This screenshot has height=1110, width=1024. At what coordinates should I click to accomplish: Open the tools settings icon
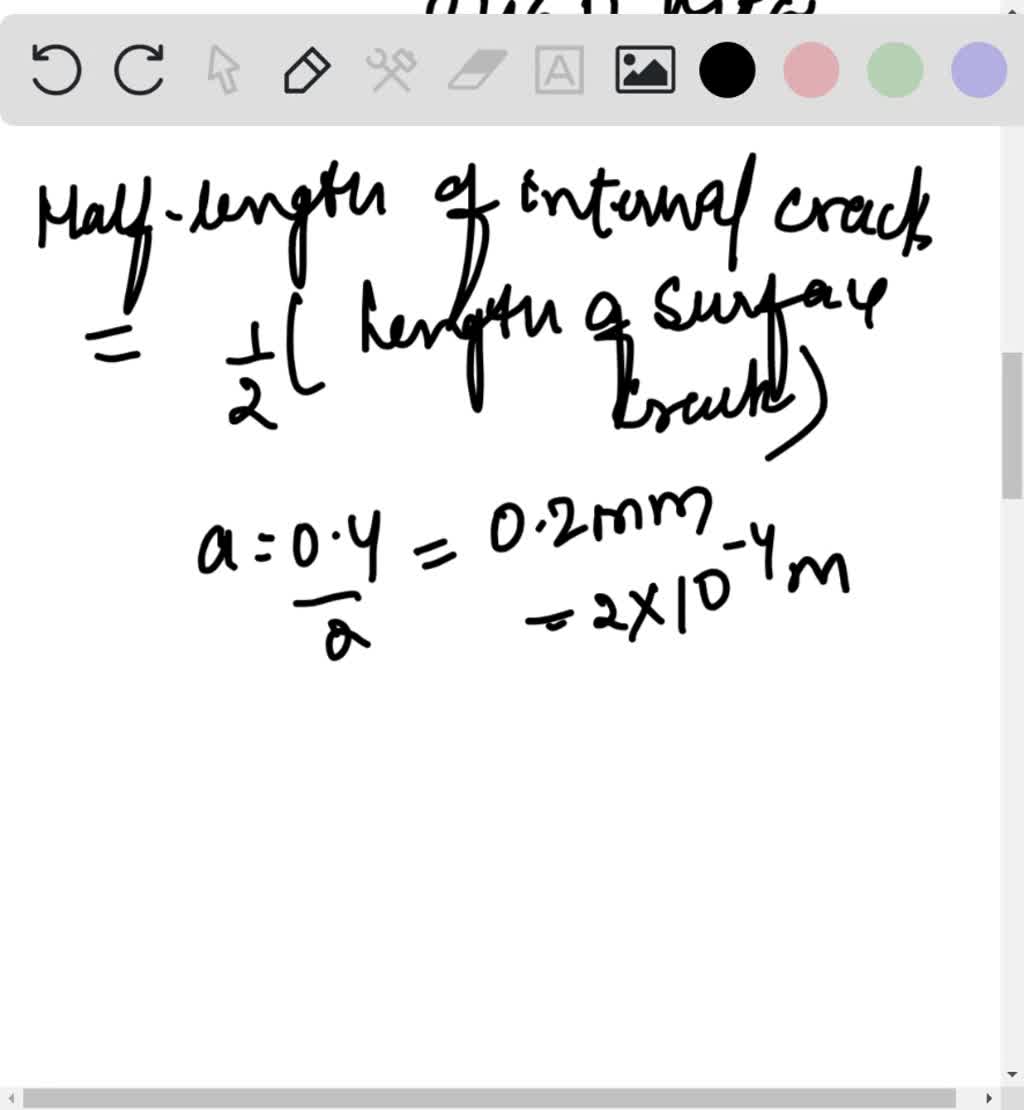tap(391, 71)
